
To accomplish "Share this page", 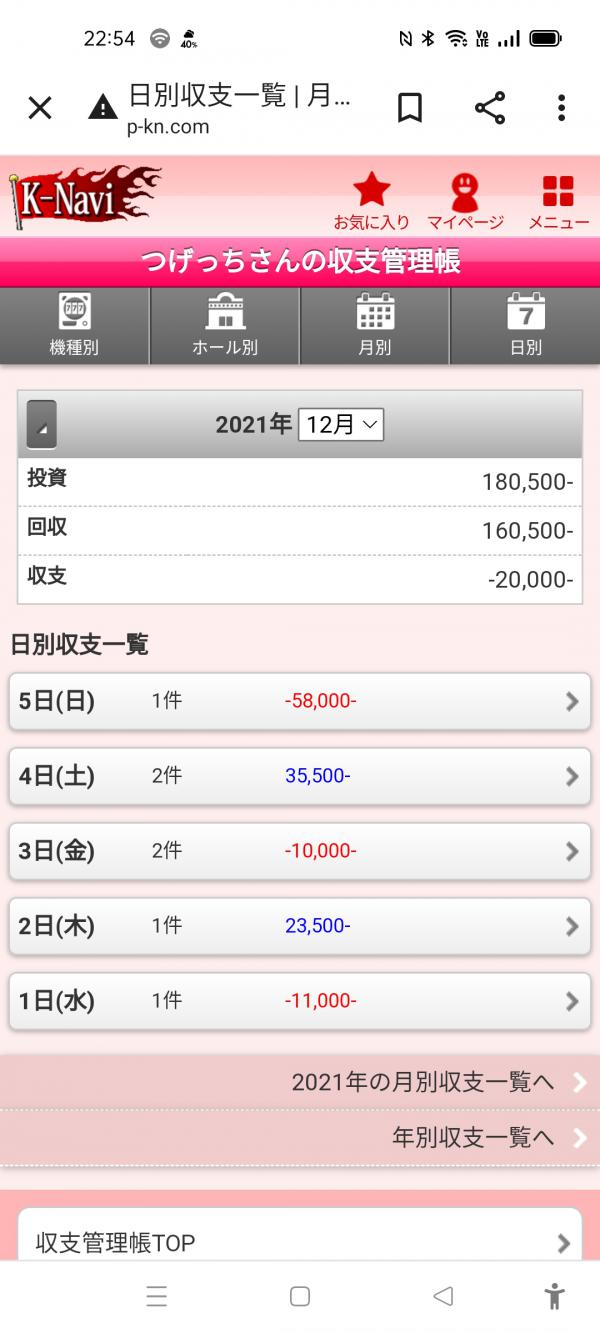I will pos(489,108).
